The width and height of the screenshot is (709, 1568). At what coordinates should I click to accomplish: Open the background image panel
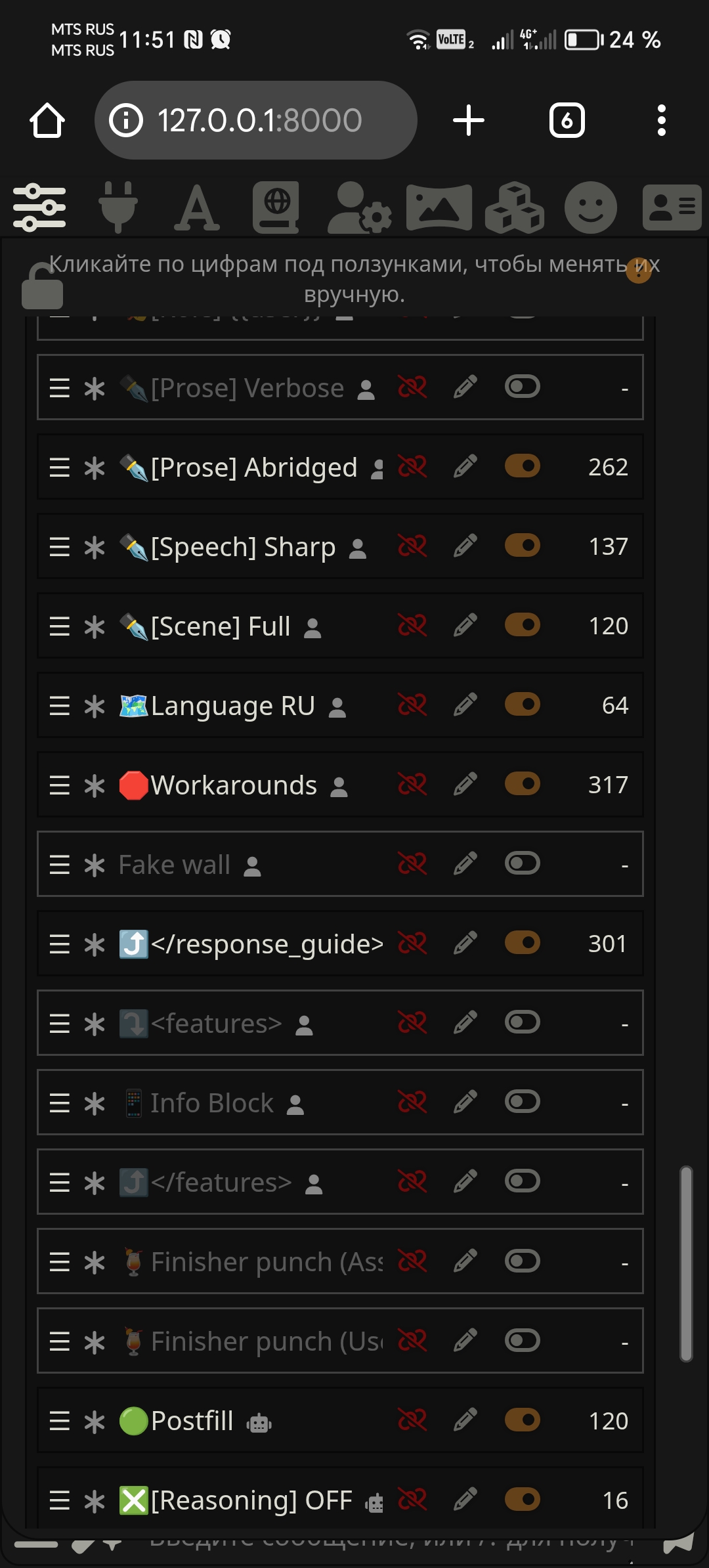coord(439,207)
